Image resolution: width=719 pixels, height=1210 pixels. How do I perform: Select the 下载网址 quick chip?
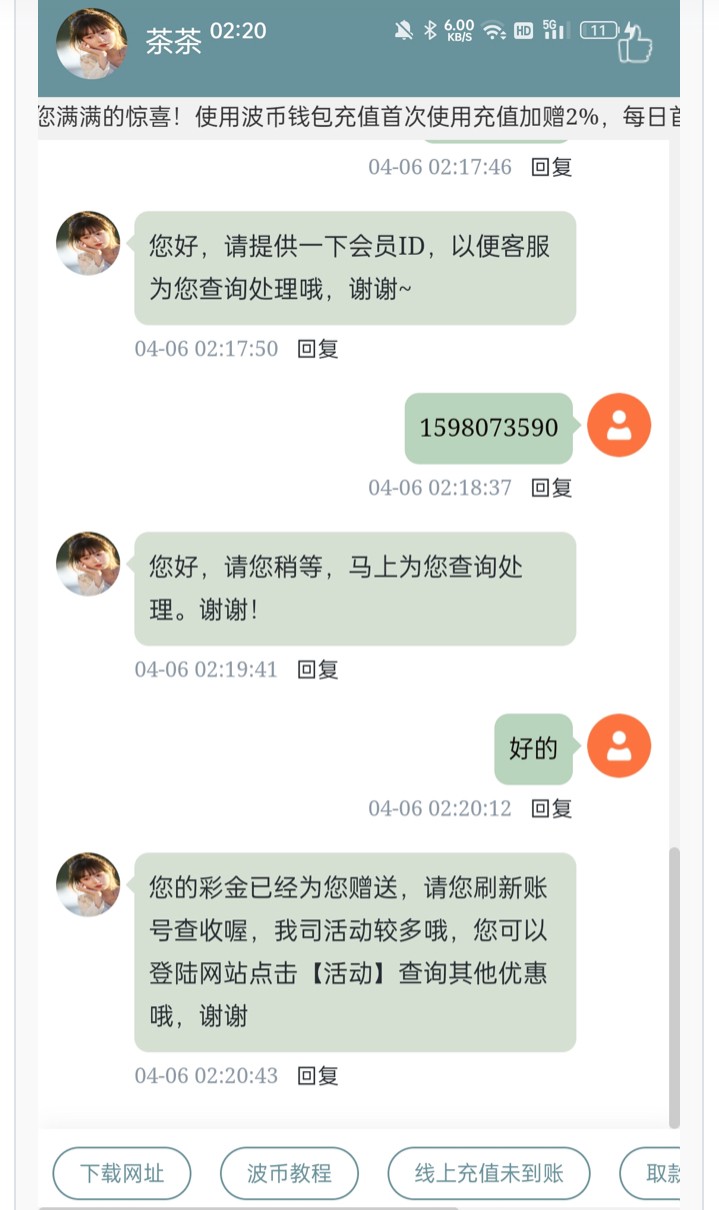coord(122,1173)
